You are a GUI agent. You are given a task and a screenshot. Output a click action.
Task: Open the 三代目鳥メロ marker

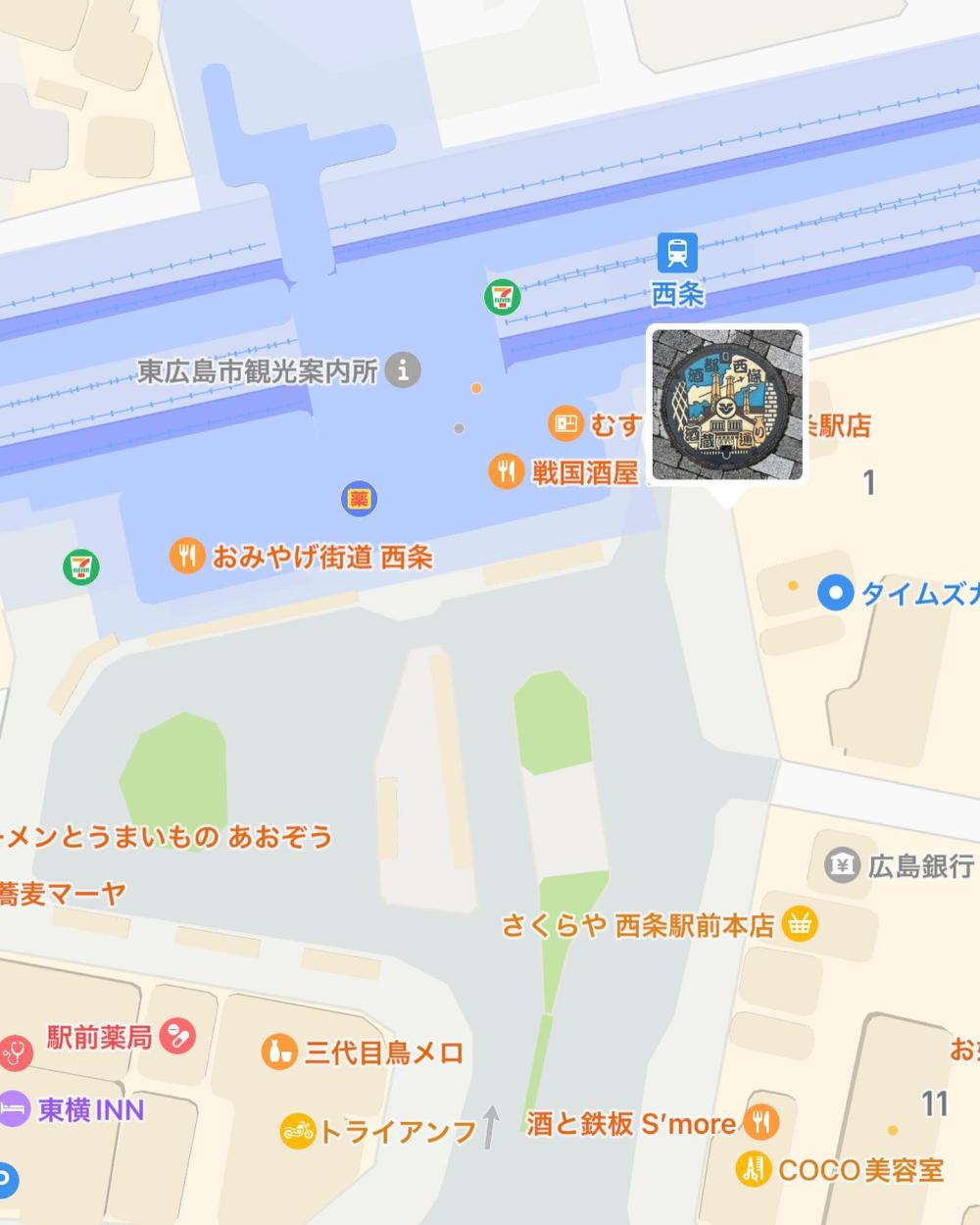(x=279, y=1053)
